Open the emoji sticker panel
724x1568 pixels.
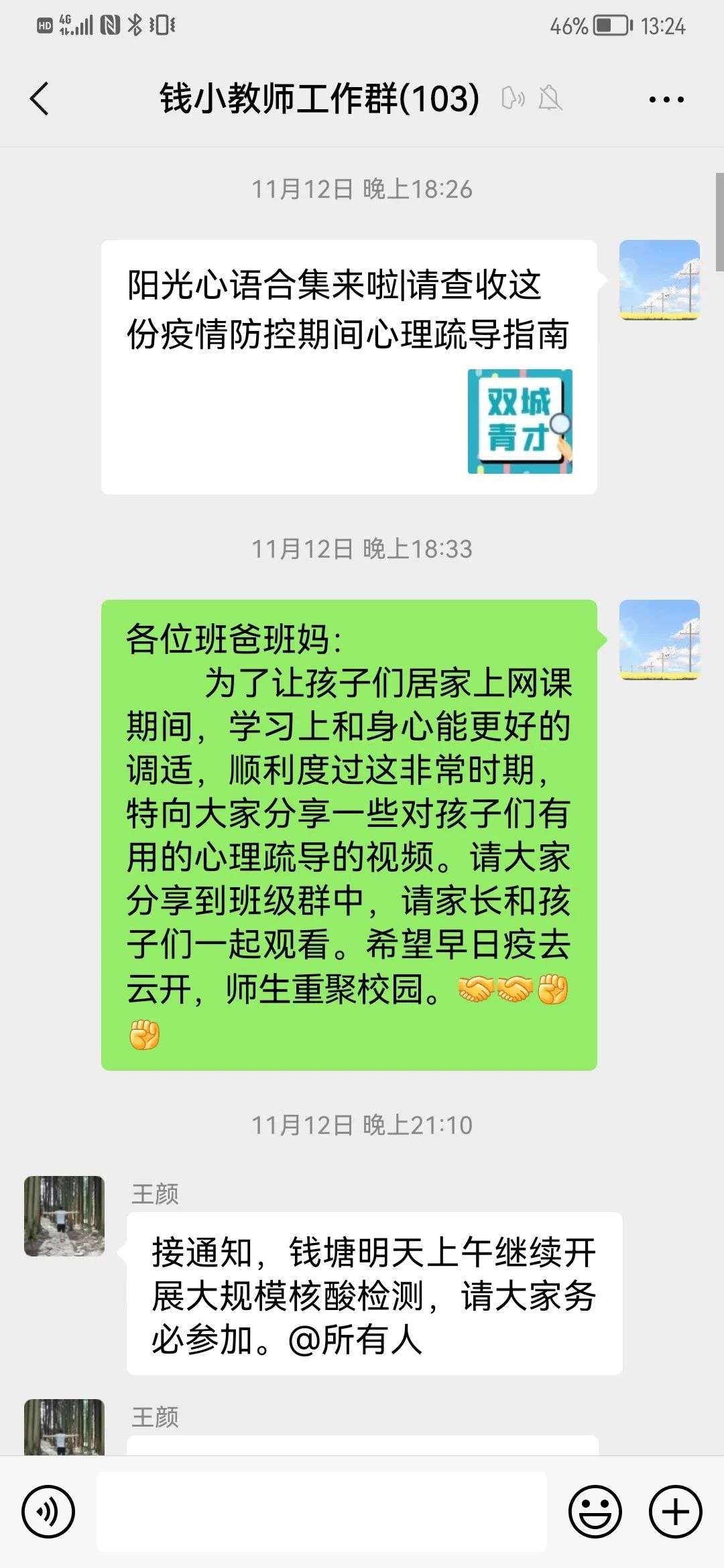tap(595, 1512)
